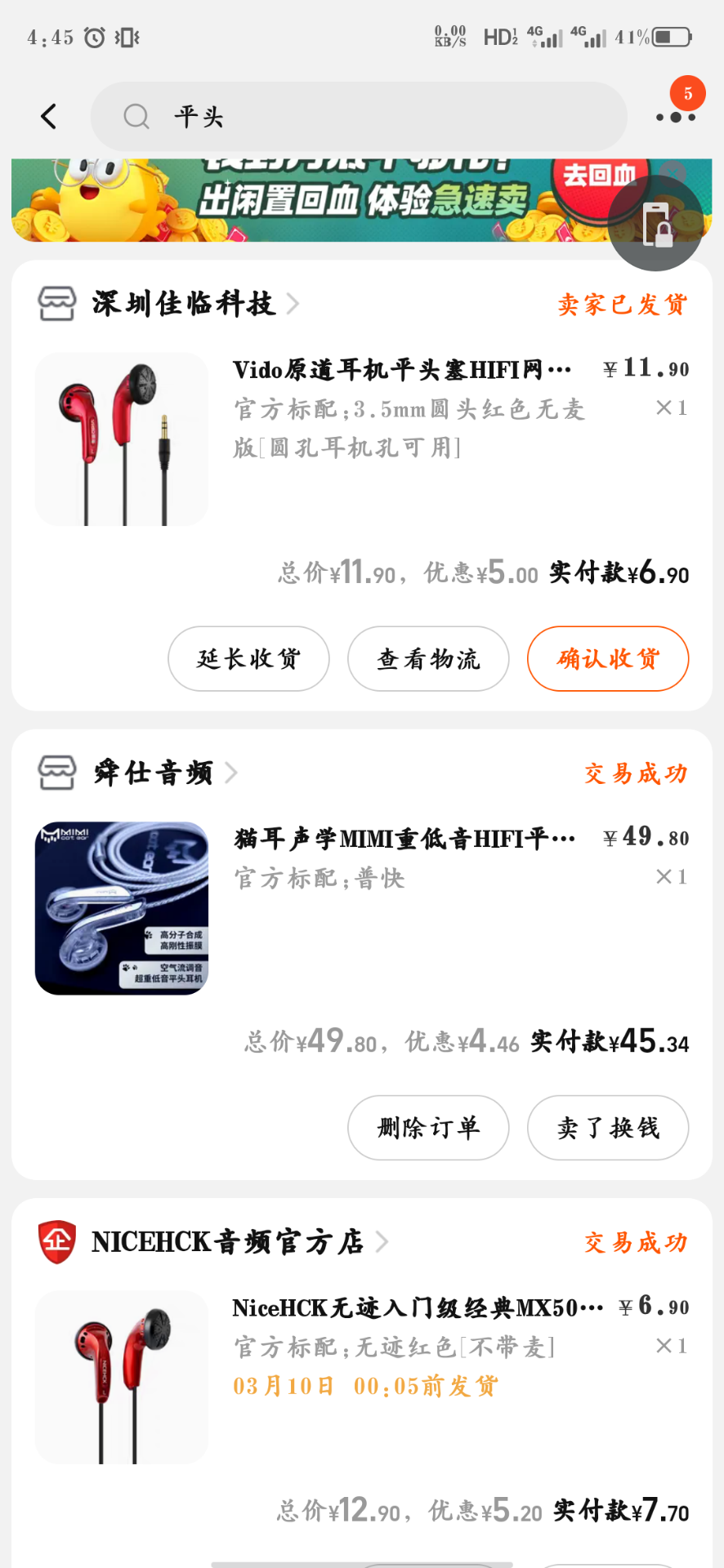
Task: View logistics via 查看物流
Action: click(428, 659)
